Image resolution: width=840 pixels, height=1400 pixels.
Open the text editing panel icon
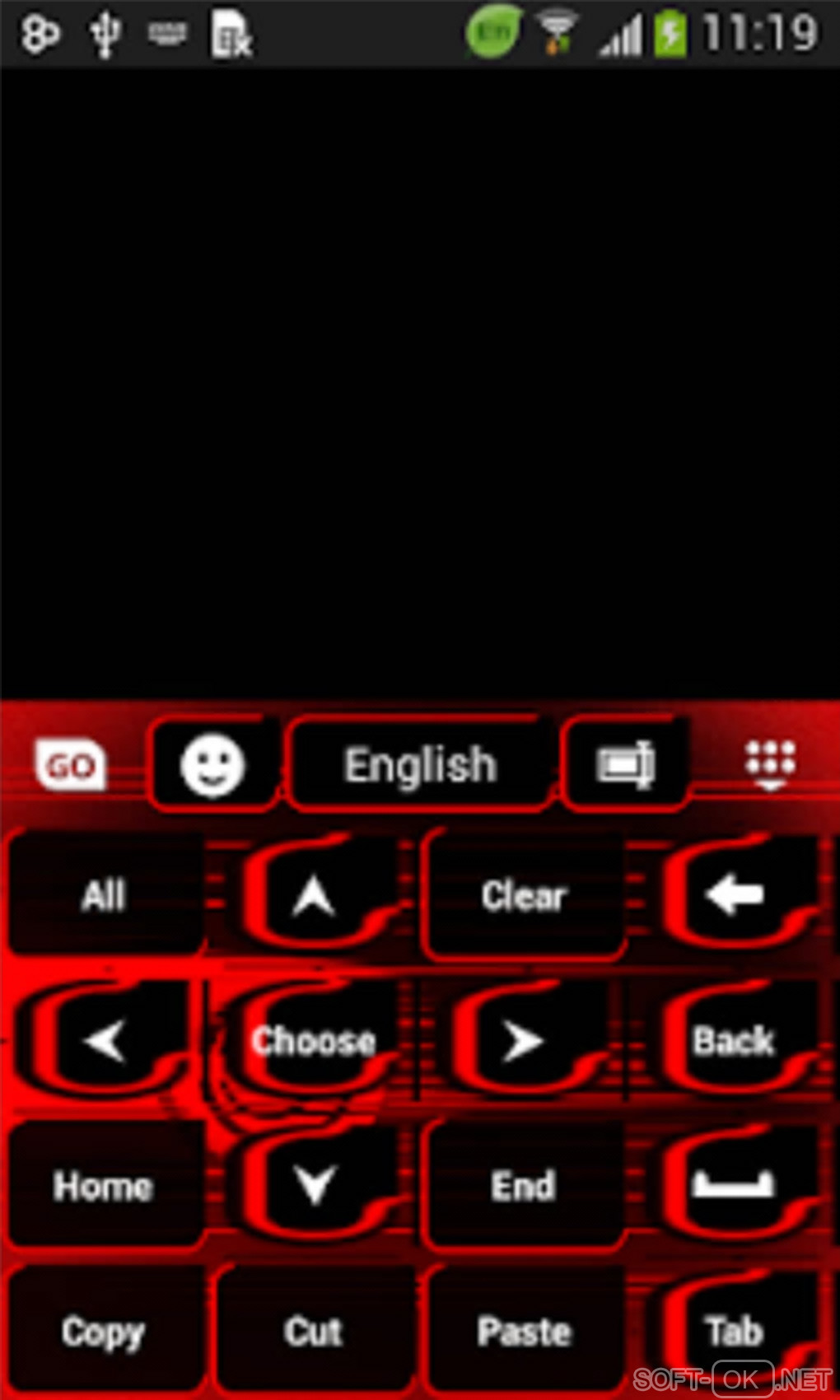(x=626, y=766)
